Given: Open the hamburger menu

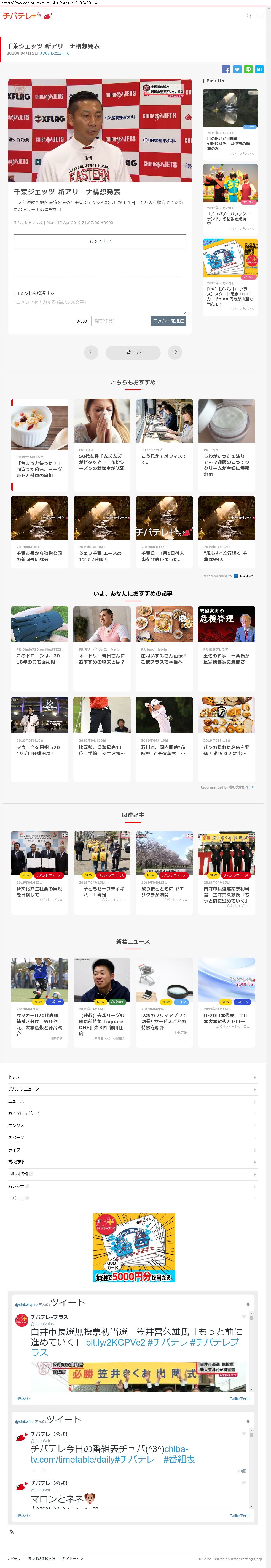Looking at the screenshot, I should click(x=259, y=16).
